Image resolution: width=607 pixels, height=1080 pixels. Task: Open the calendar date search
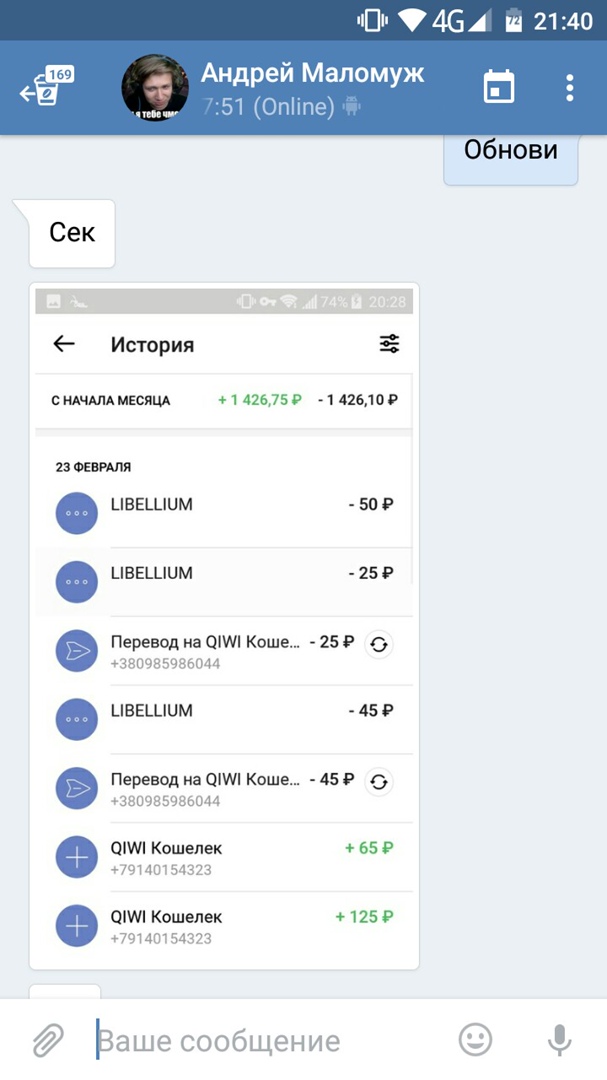point(498,88)
